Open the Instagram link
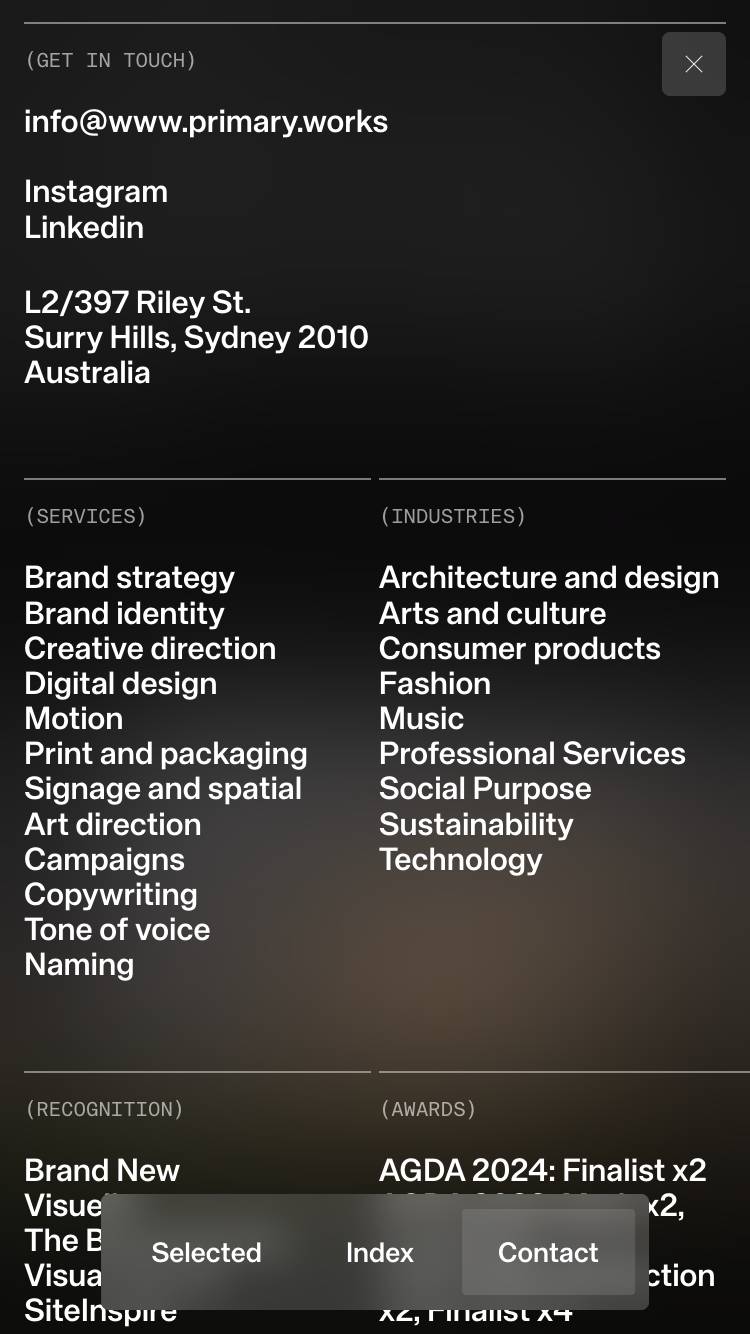This screenshot has width=750, height=1334. click(96, 192)
